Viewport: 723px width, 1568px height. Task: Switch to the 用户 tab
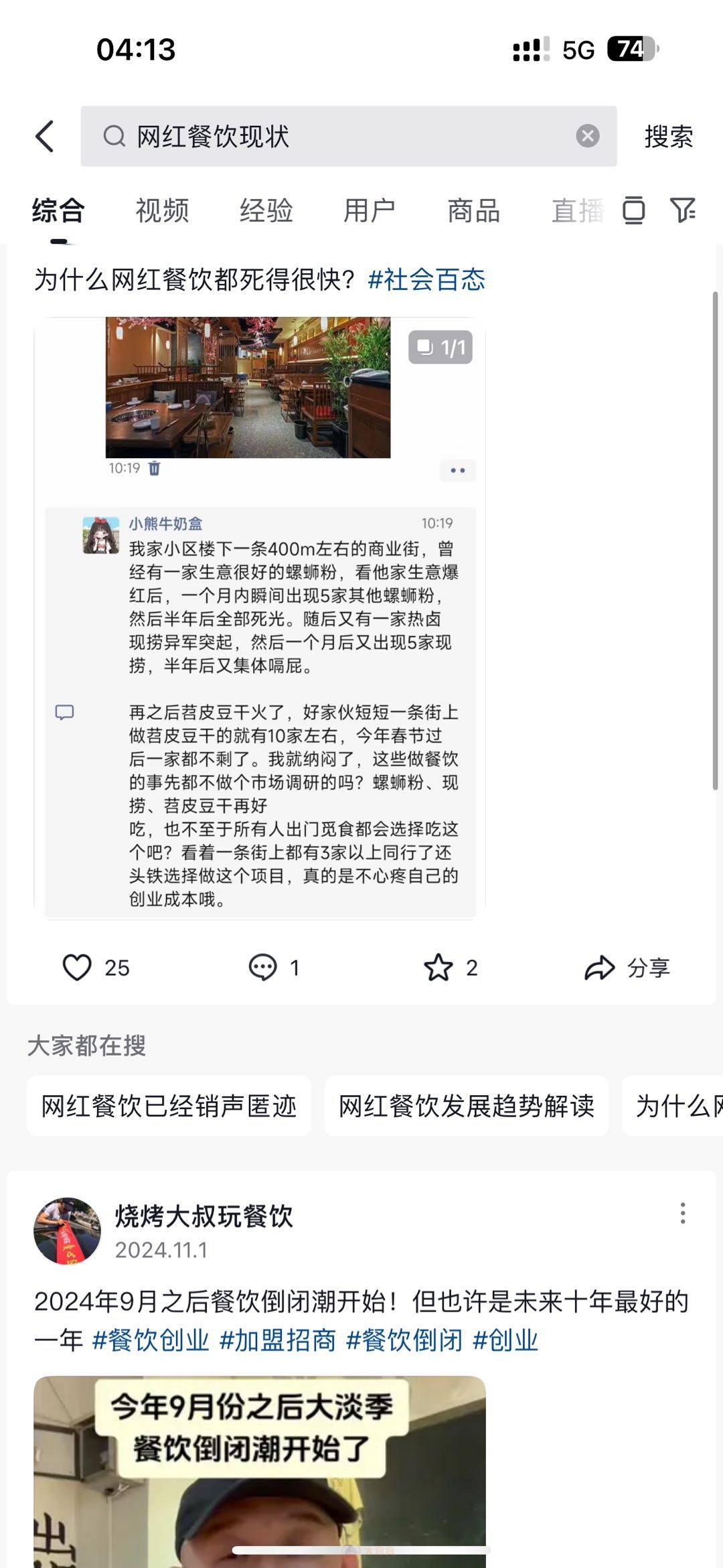(369, 211)
